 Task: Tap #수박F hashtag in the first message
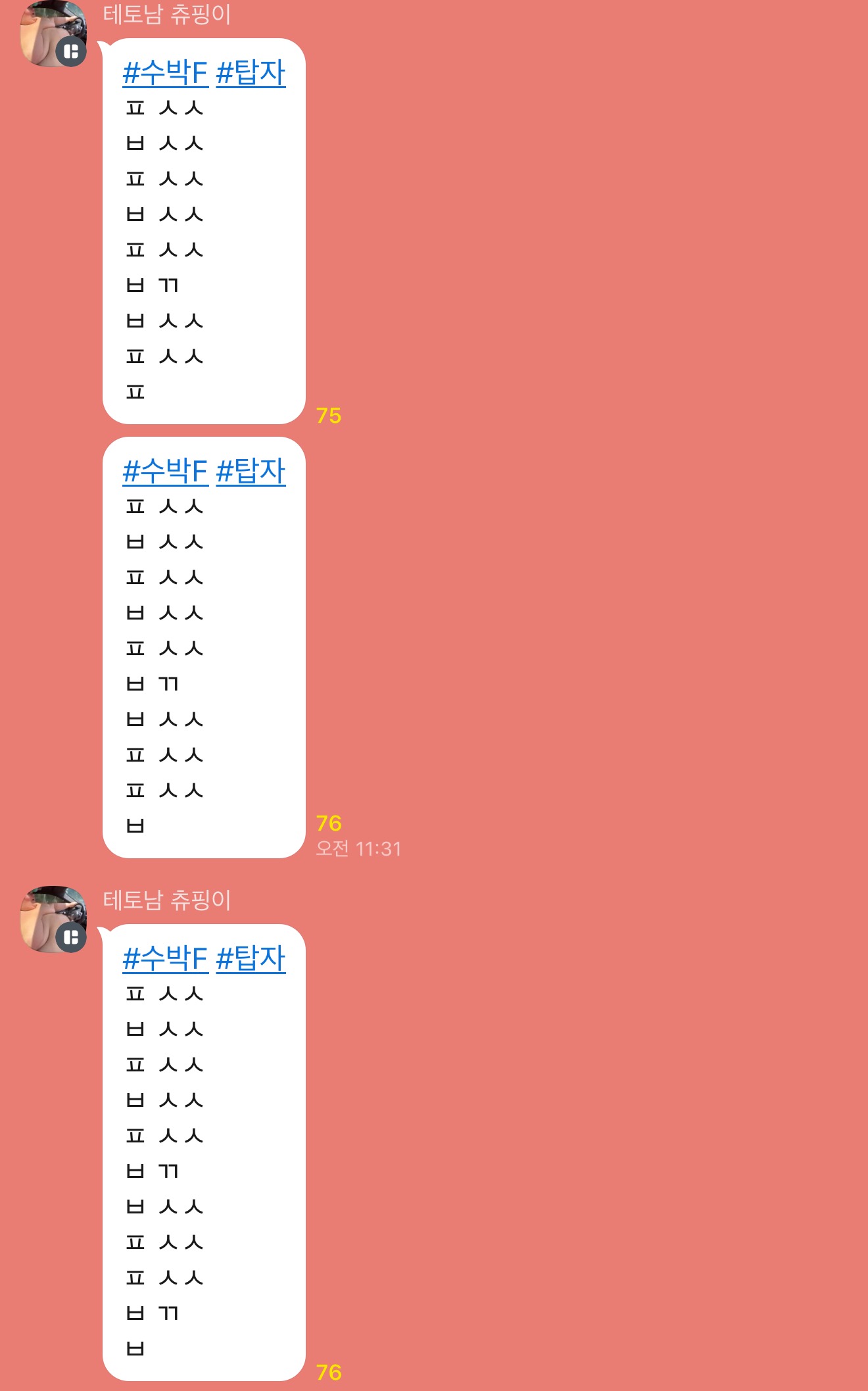pyautogui.click(x=165, y=73)
